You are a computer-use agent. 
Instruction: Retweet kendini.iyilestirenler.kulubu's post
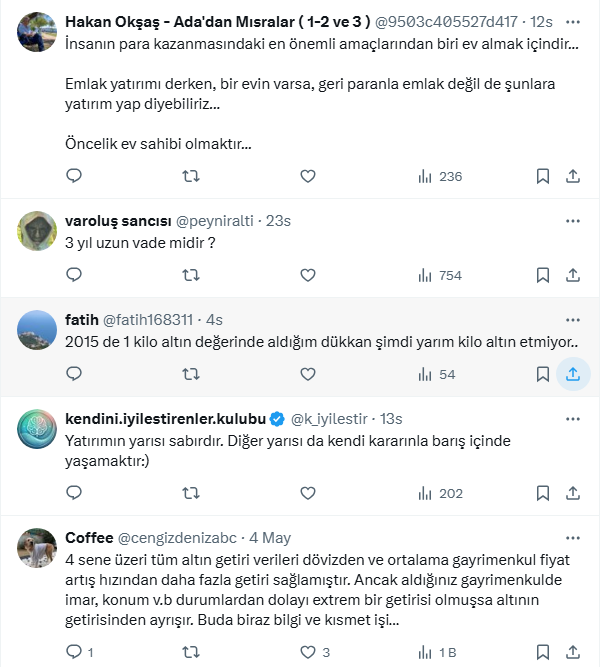click(190, 493)
